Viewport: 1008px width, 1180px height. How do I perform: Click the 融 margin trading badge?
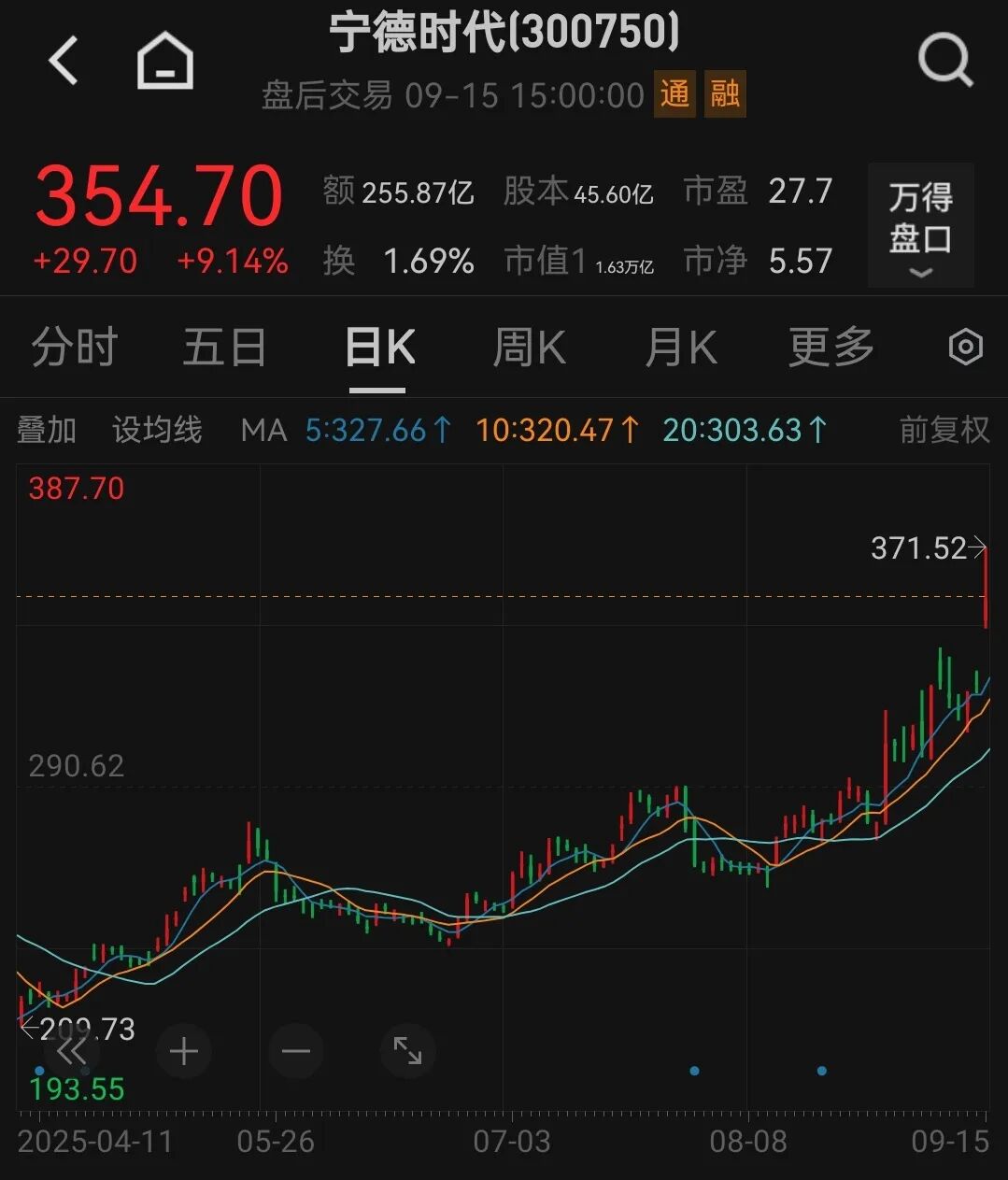(x=724, y=93)
